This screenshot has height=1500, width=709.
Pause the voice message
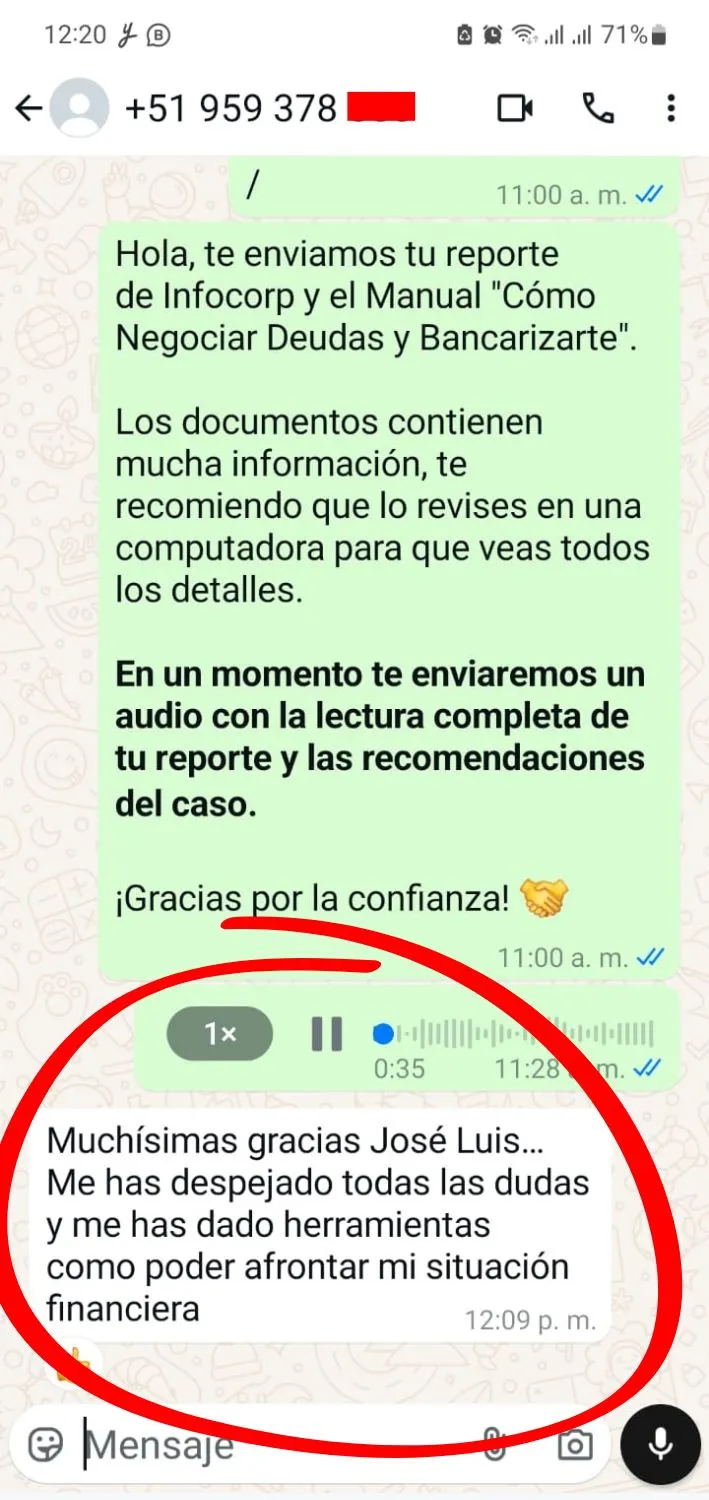point(326,1034)
